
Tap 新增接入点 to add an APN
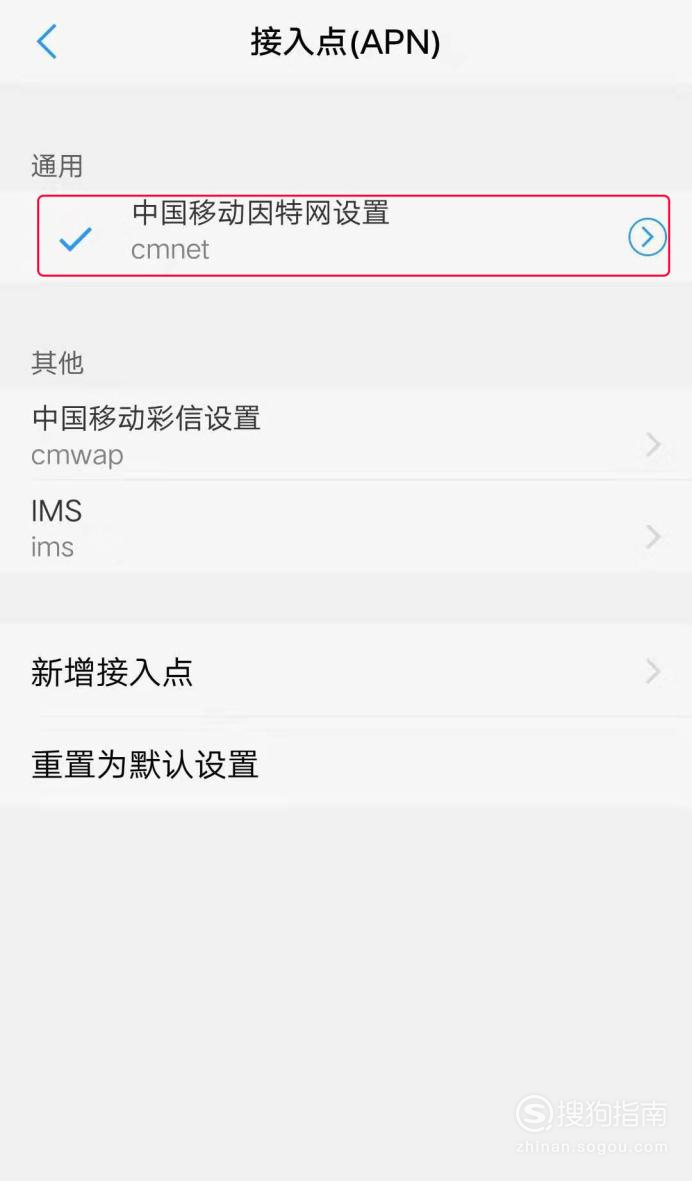point(346,670)
